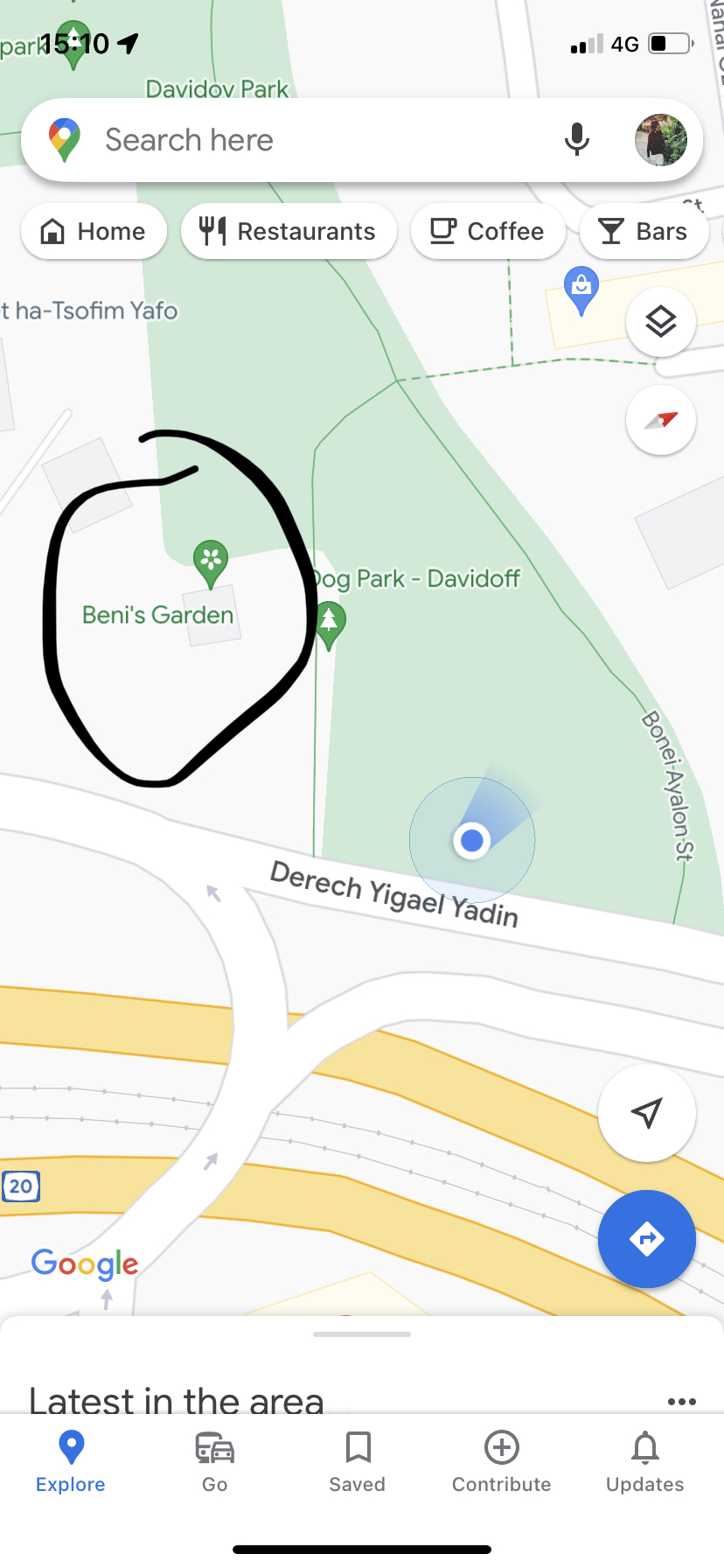Switch to the Saved tab
This screenshot has height=1568, width=724.
click(358, 1462)
